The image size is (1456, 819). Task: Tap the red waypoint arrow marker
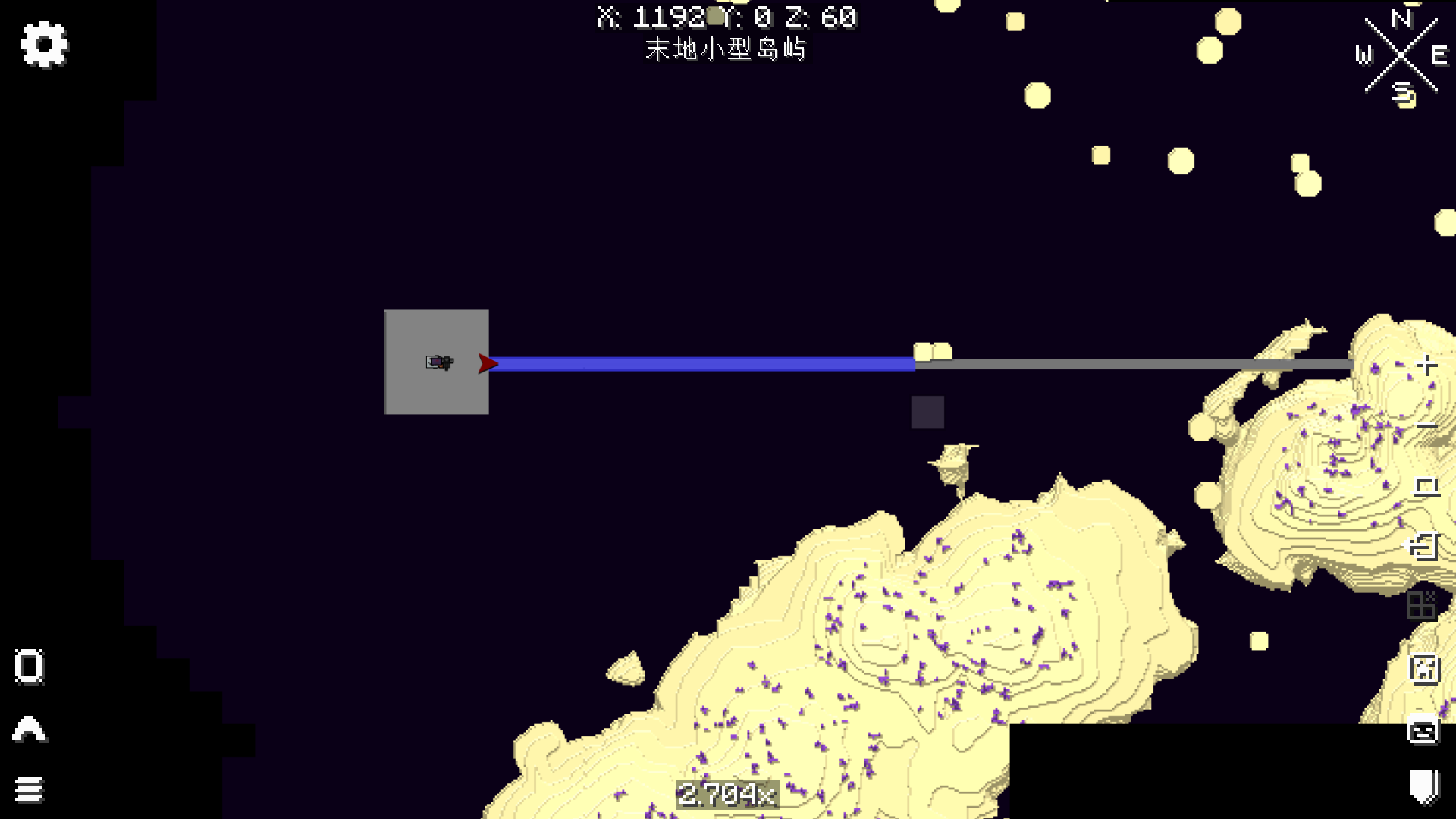[488, 364]
